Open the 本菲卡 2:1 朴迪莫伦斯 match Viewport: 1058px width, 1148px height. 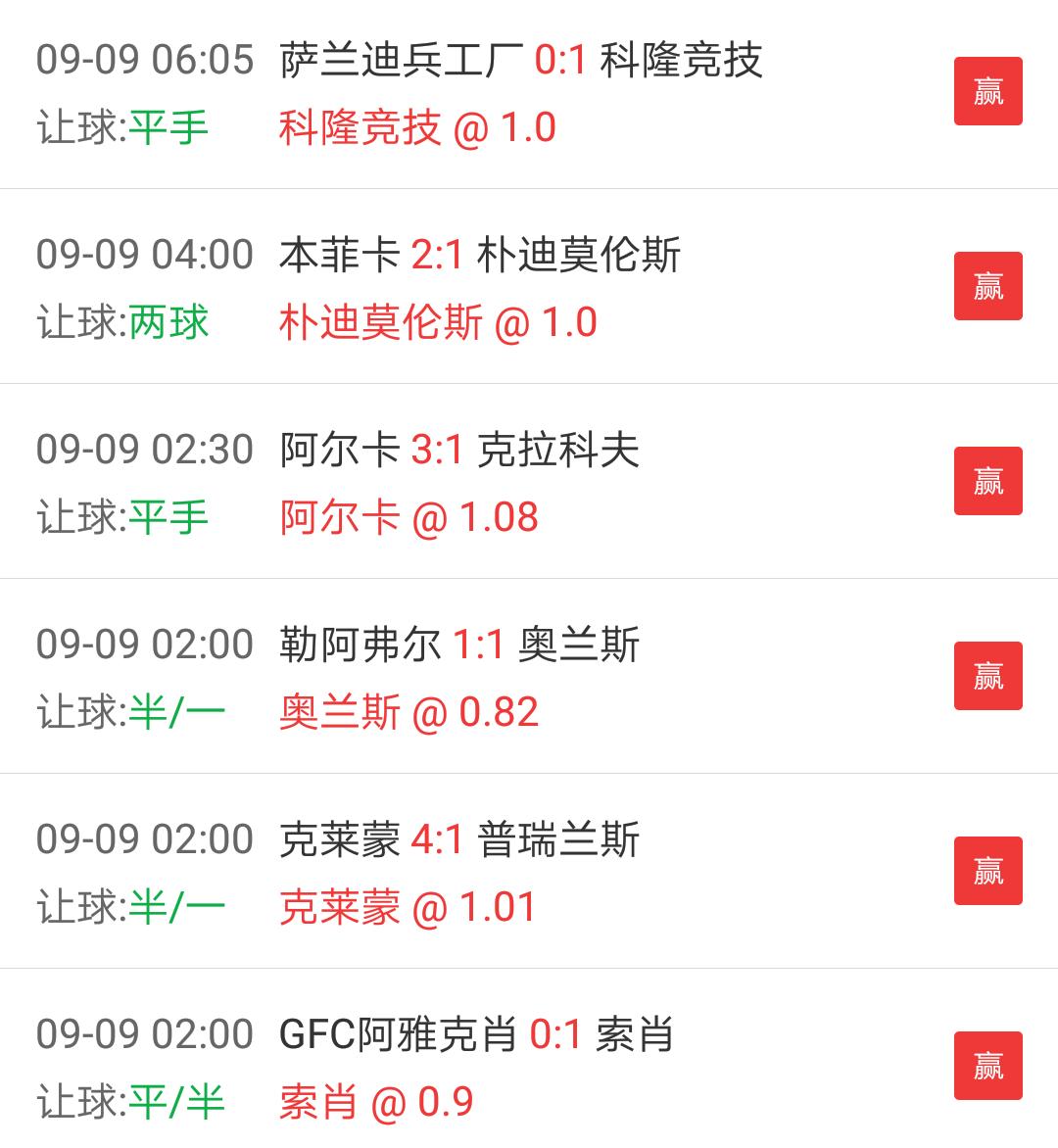point(480,256)
